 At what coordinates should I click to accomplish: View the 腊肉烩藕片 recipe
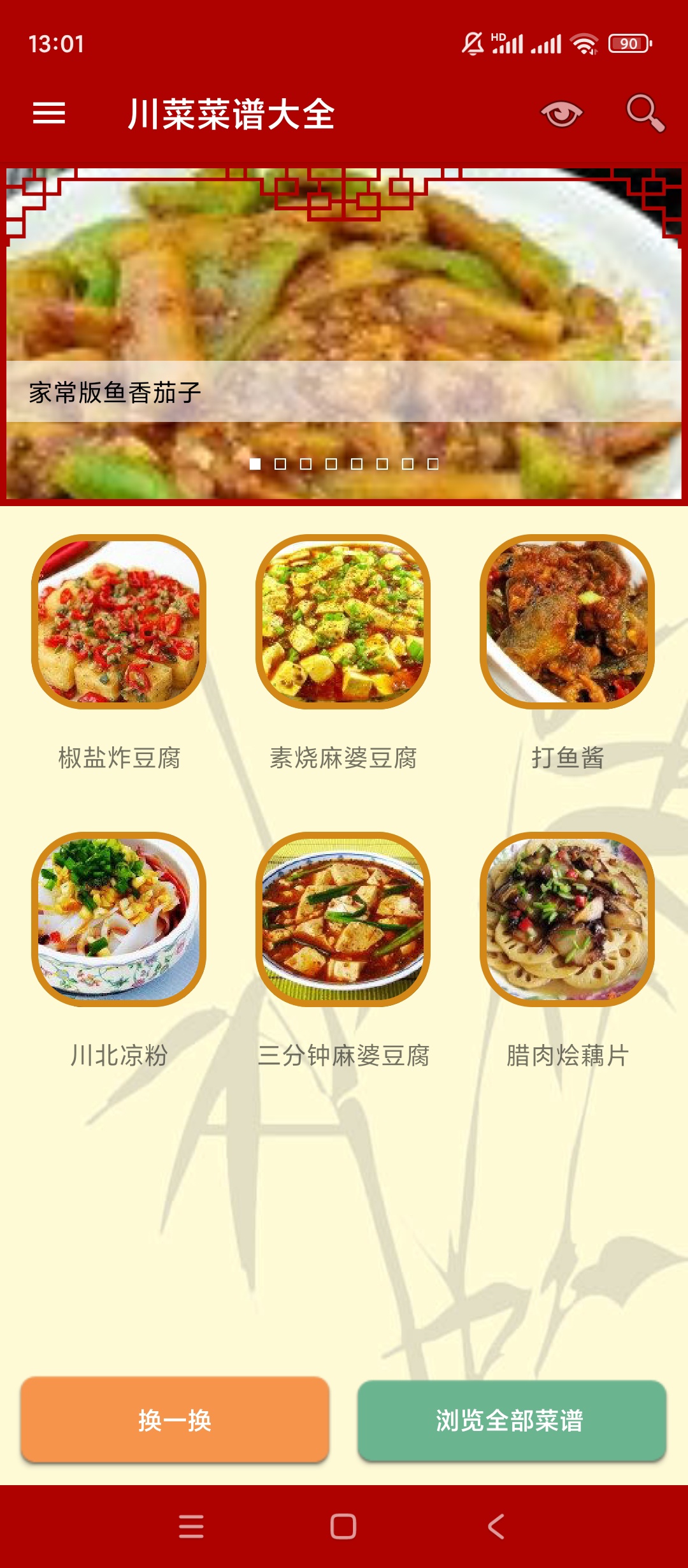tap(567, 919)
